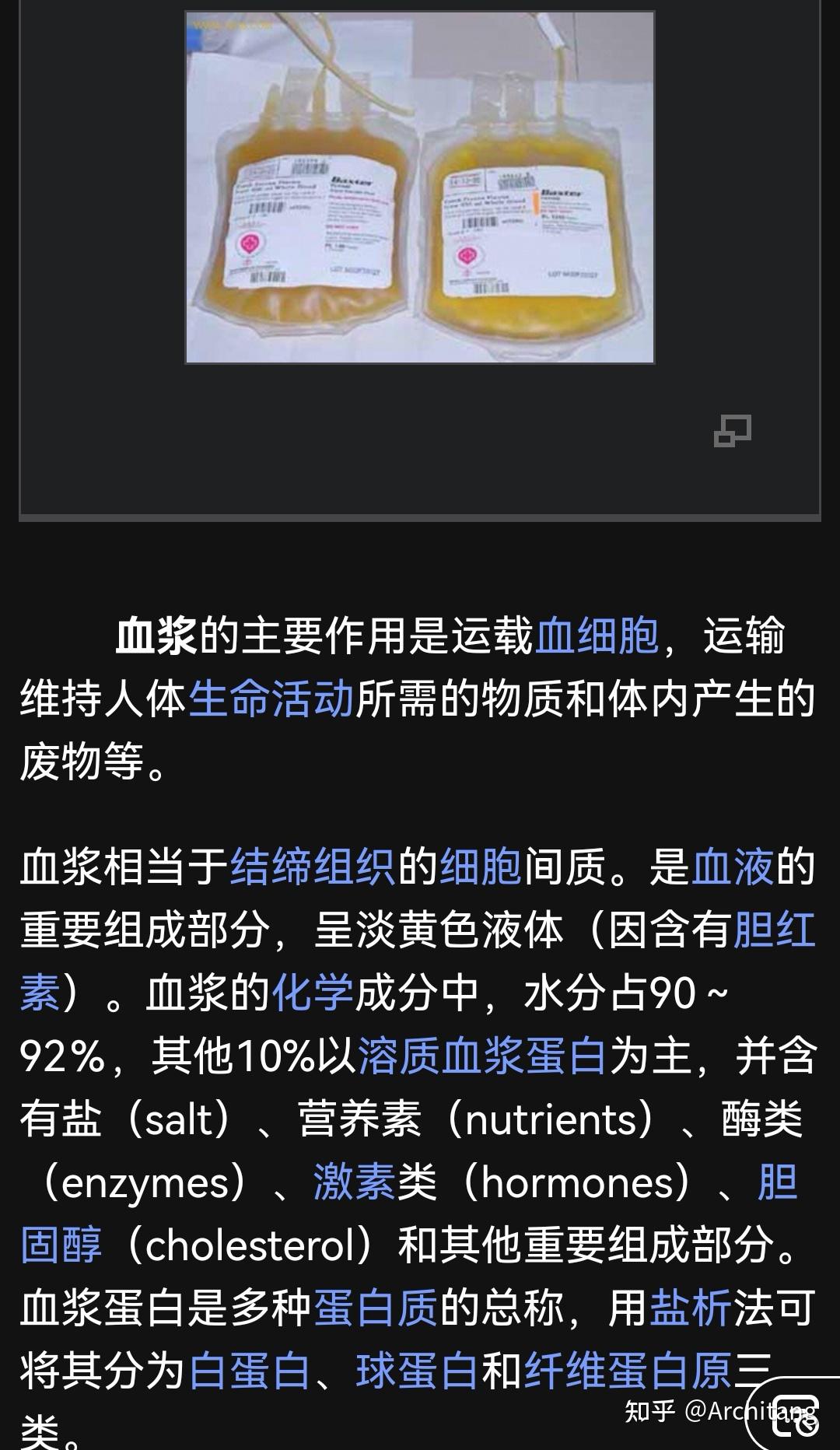Screen dimensions: 840x1450
Task: Open the 蛋白质 link
Action: [x=376, y=1308]
